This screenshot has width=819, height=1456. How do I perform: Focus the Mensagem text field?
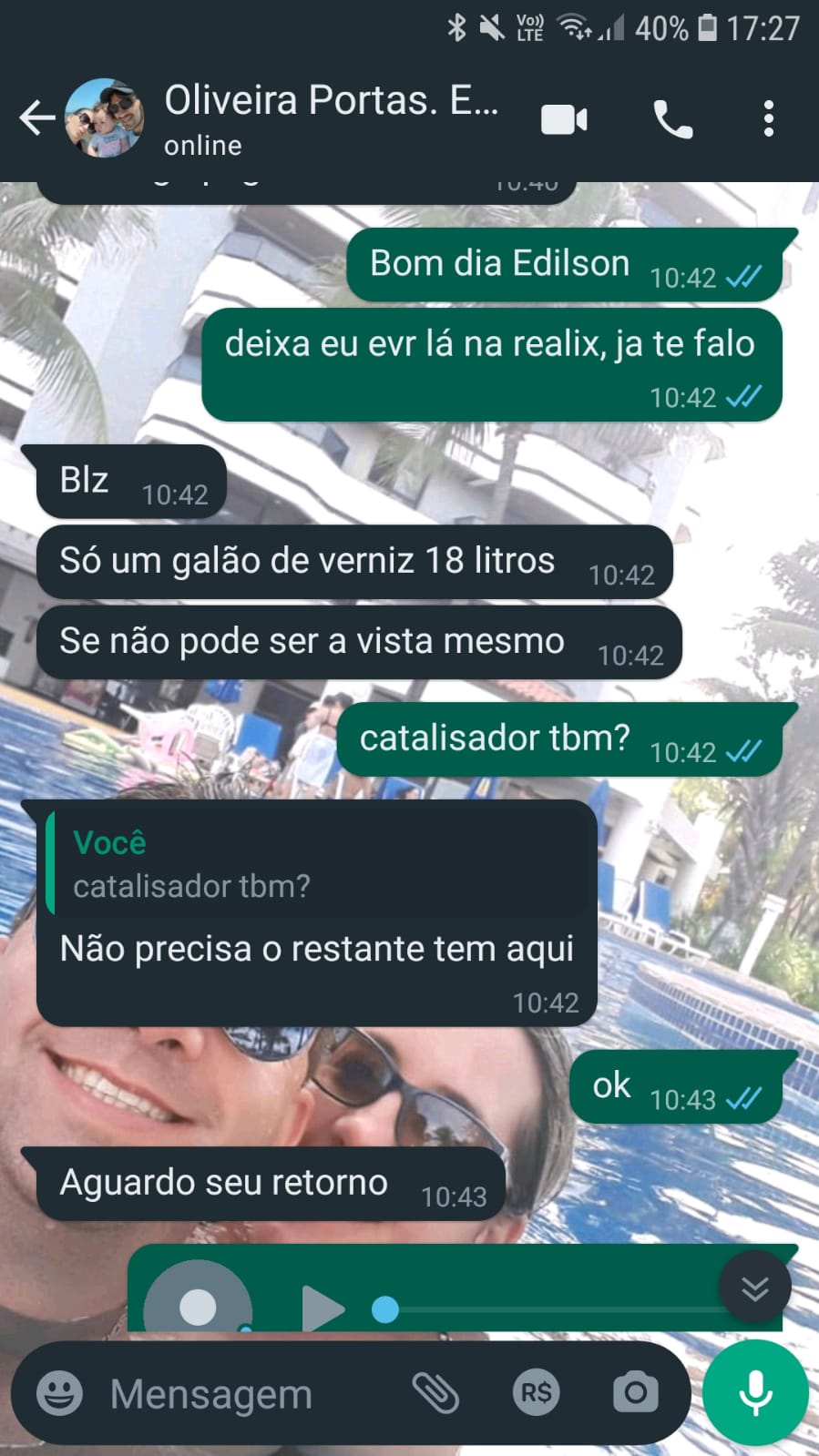pyautogui.click(x=246, y=1393)
